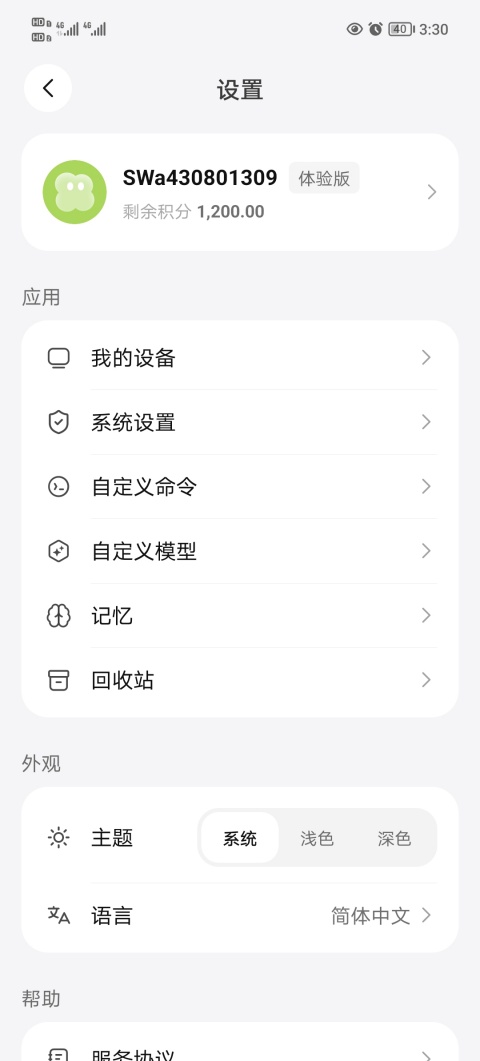The height and width of the screenshot is (1061, 480).
Task: Open 自定义模型
Action: pyautogui.click(x=240, y=551)
